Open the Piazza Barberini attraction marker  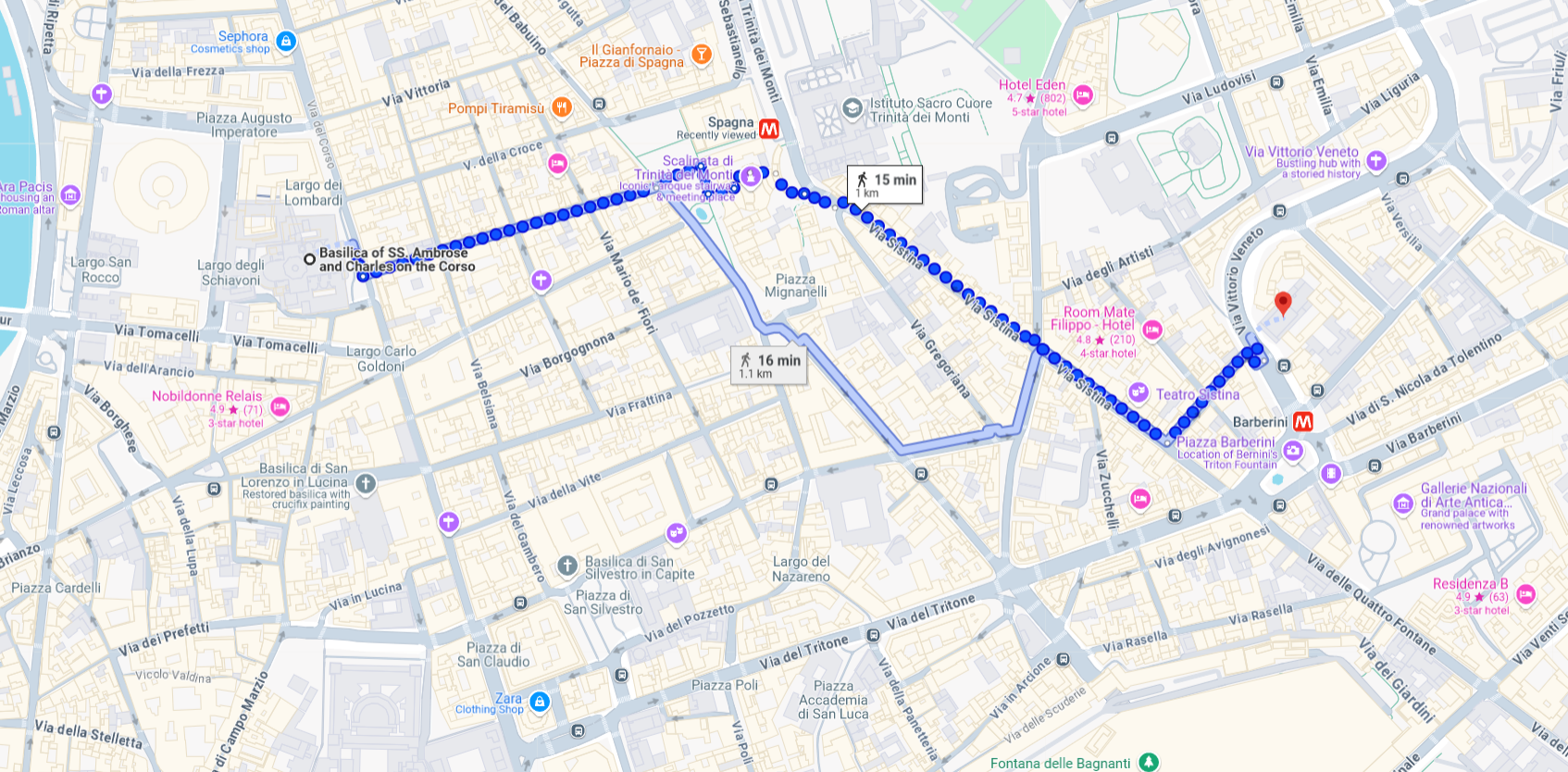1293,451
